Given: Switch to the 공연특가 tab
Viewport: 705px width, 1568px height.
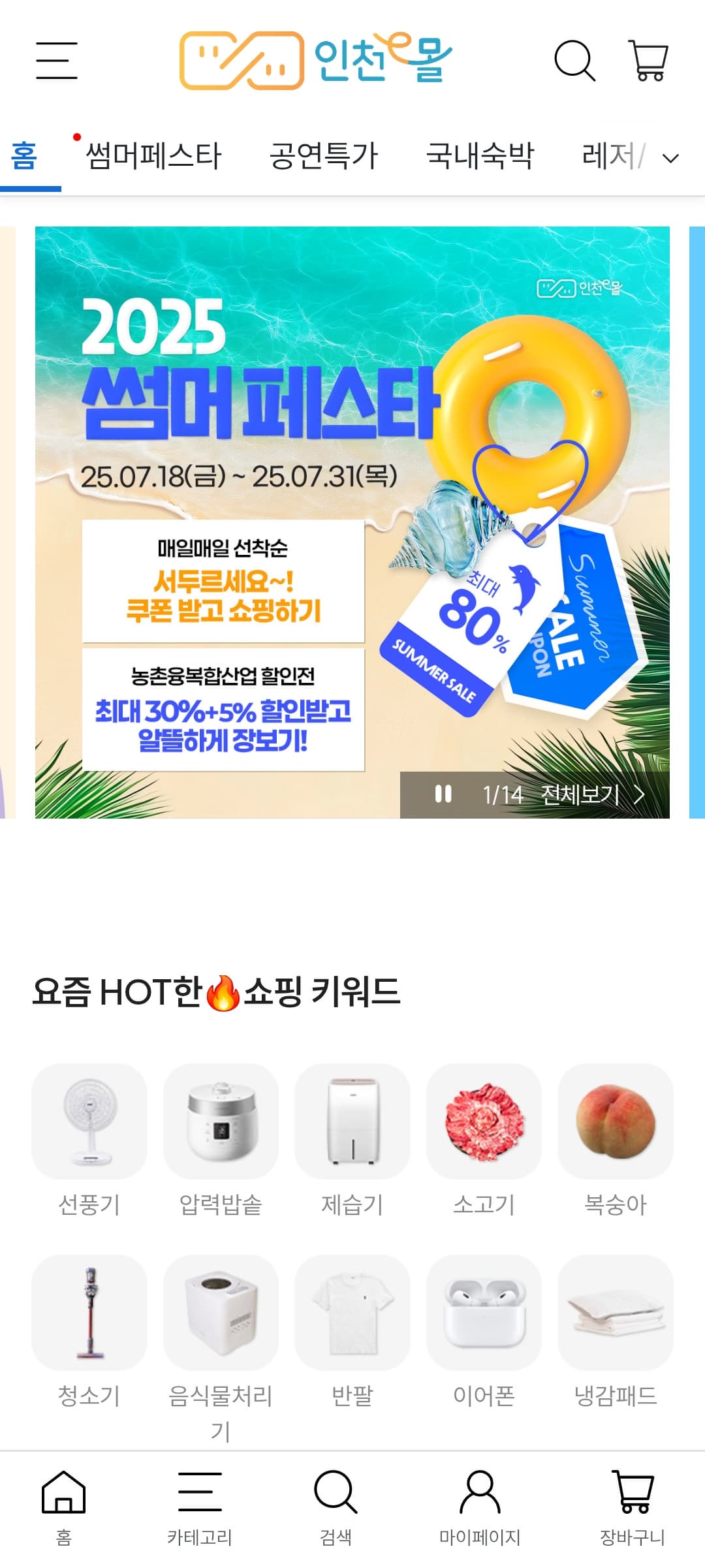Looking at the screenshot, I should [x=324, y=155].
